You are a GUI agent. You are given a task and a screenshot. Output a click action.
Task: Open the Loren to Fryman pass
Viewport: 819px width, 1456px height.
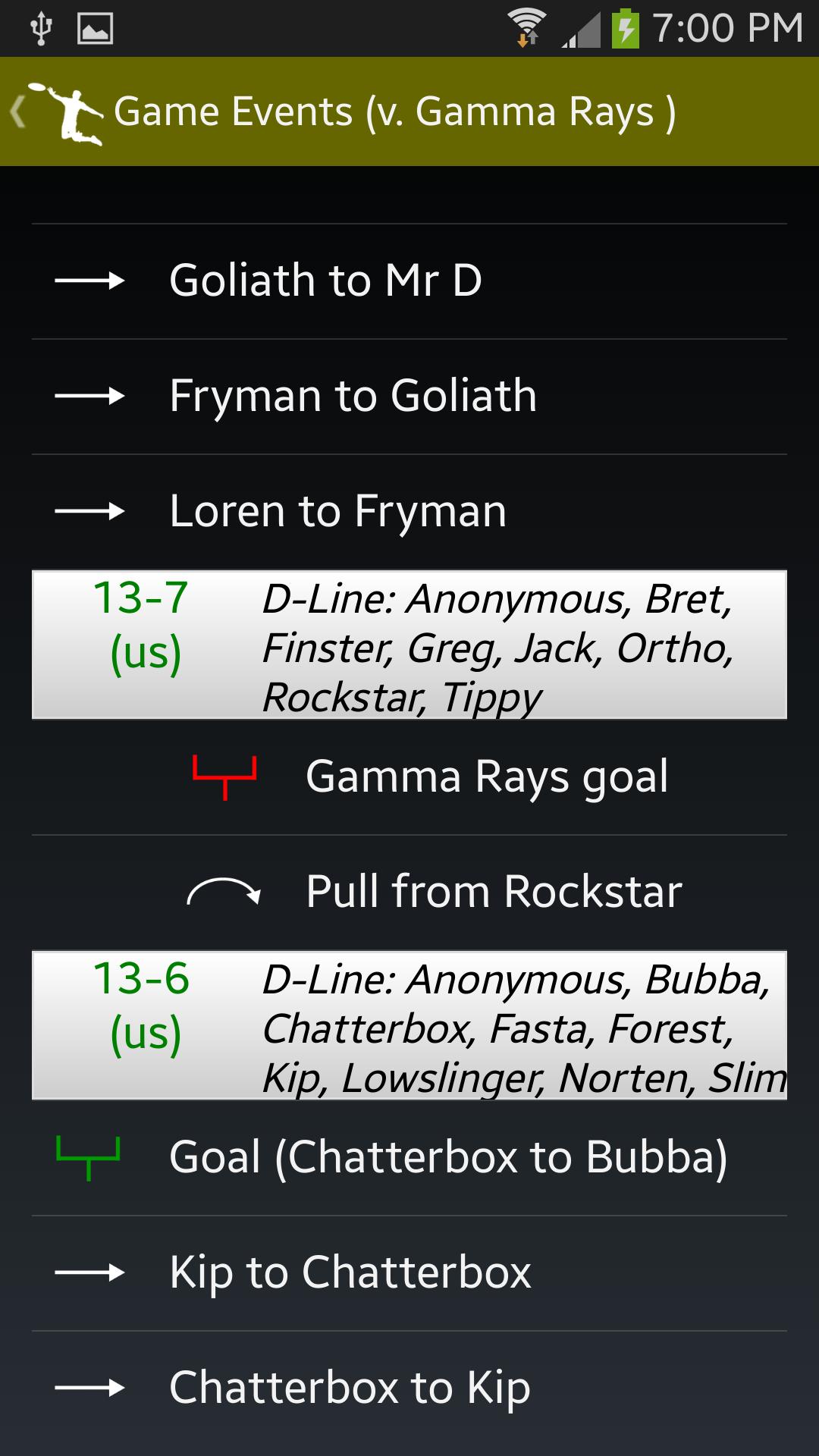click(409, 511)
